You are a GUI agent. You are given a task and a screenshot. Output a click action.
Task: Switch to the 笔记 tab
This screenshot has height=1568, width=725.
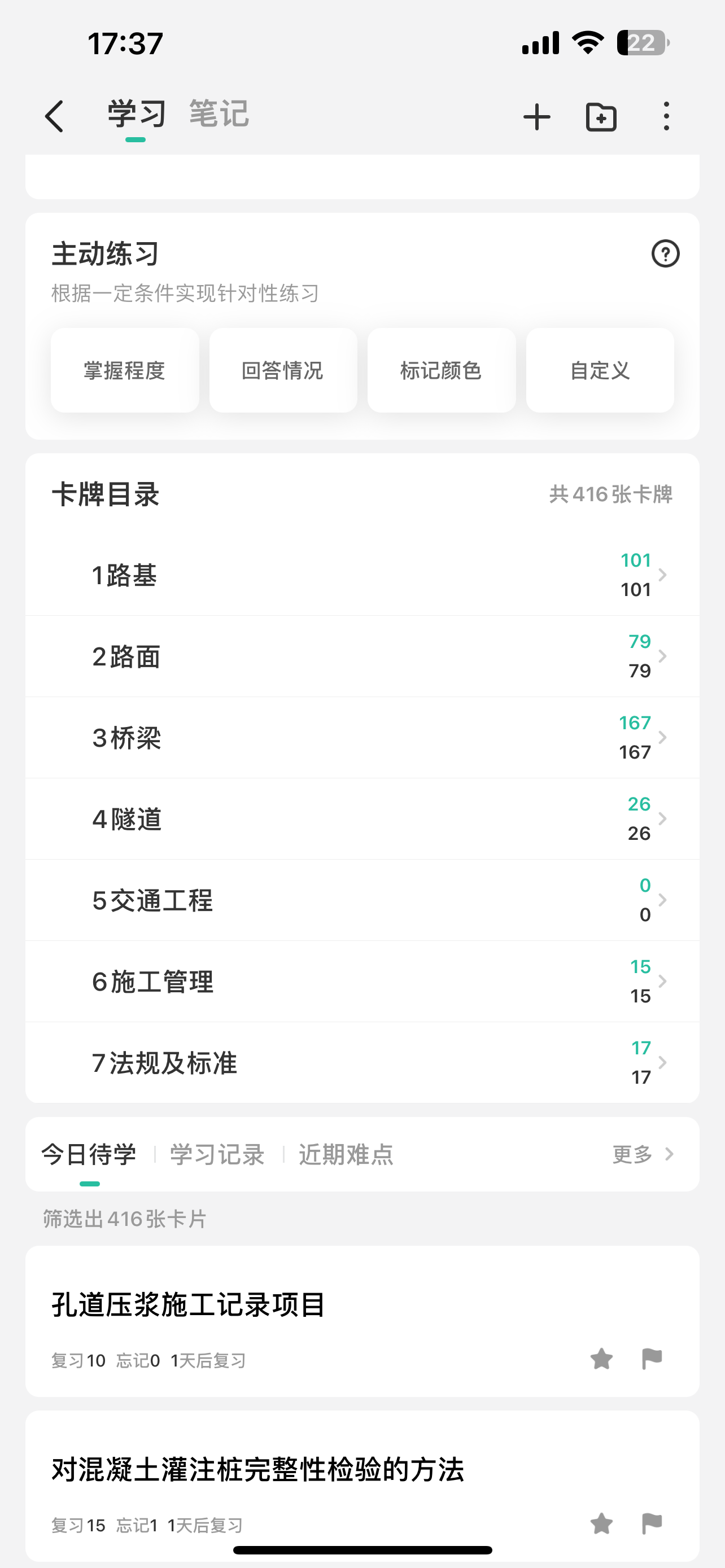tap(219, 114)
